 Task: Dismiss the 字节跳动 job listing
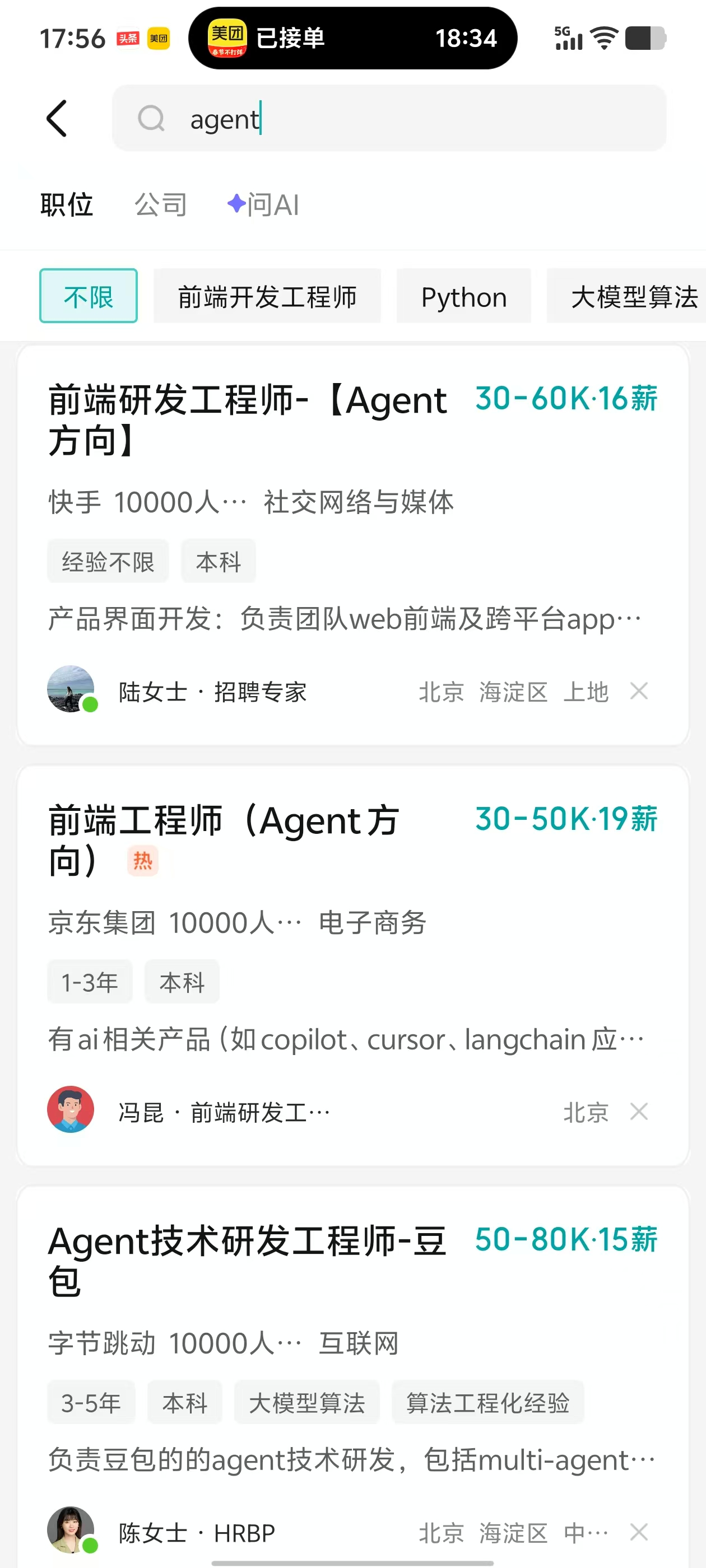[638, 1532]
